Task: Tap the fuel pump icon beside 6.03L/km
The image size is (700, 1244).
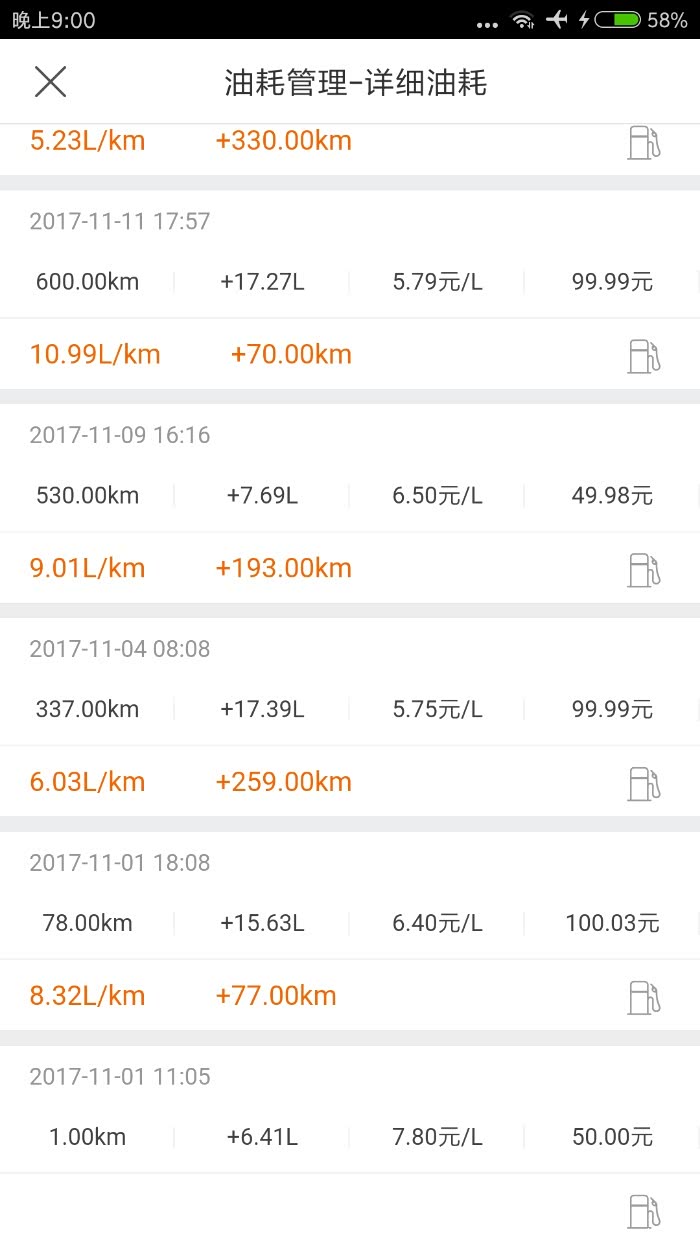Action: (644, 783)
